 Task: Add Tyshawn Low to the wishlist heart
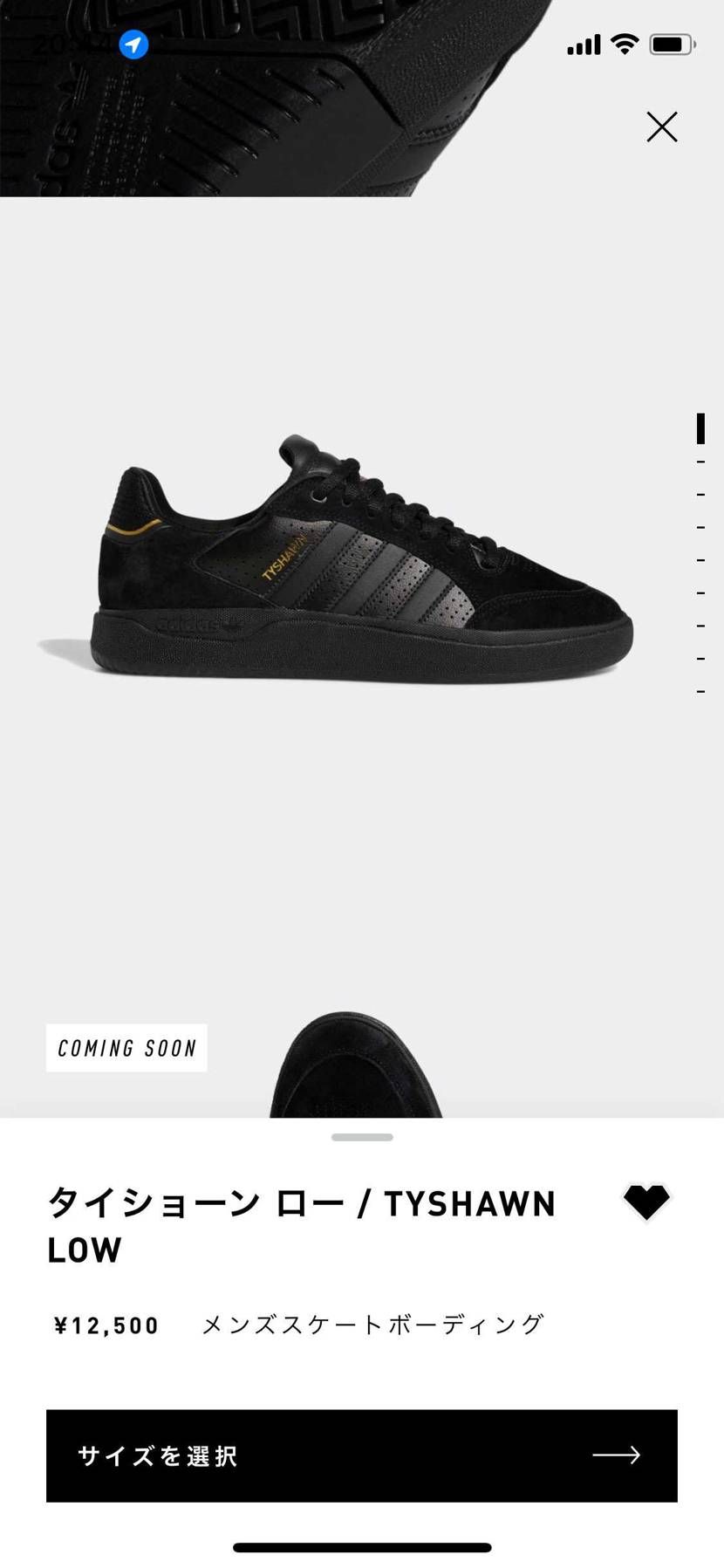pos(646,1202)
